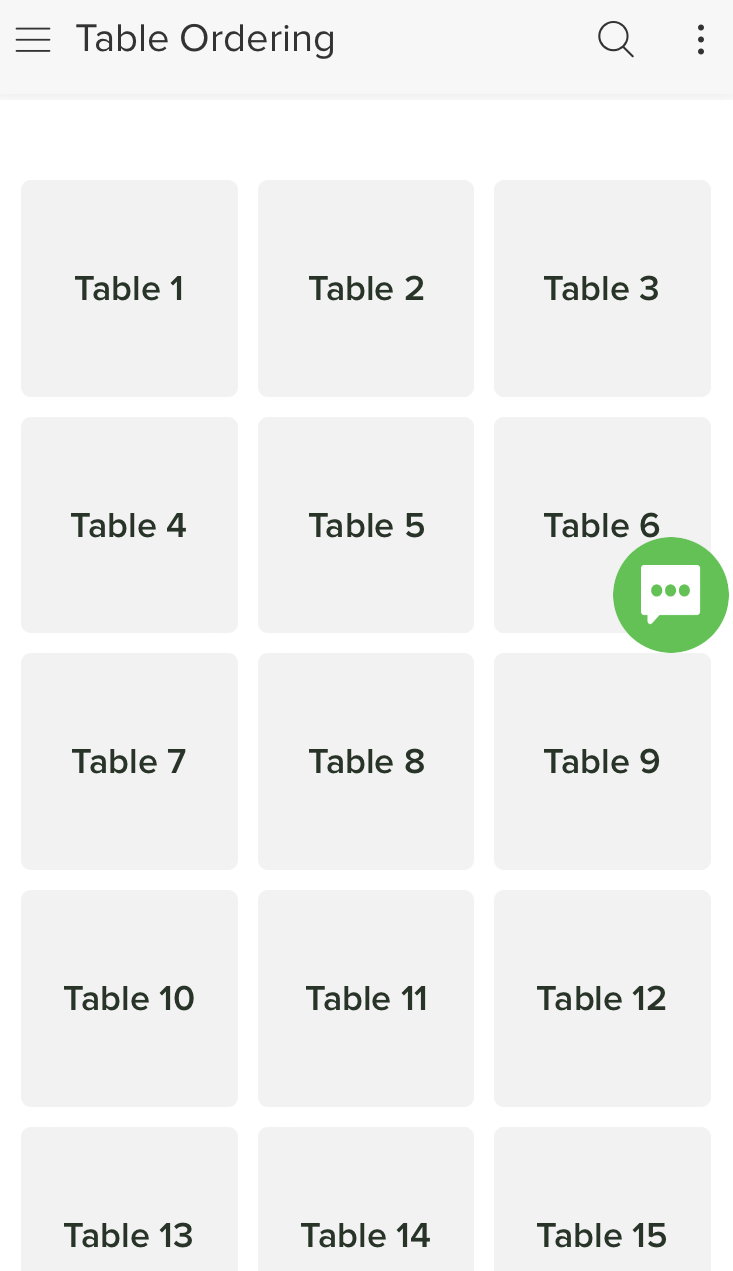This screenshot has height=1271, width=733.
Task: Choose Table 3 tile
Action: coord(602,289)
